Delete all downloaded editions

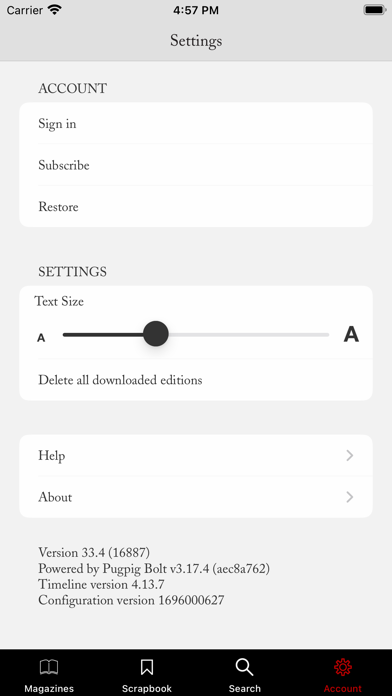(x=196, y=380)
